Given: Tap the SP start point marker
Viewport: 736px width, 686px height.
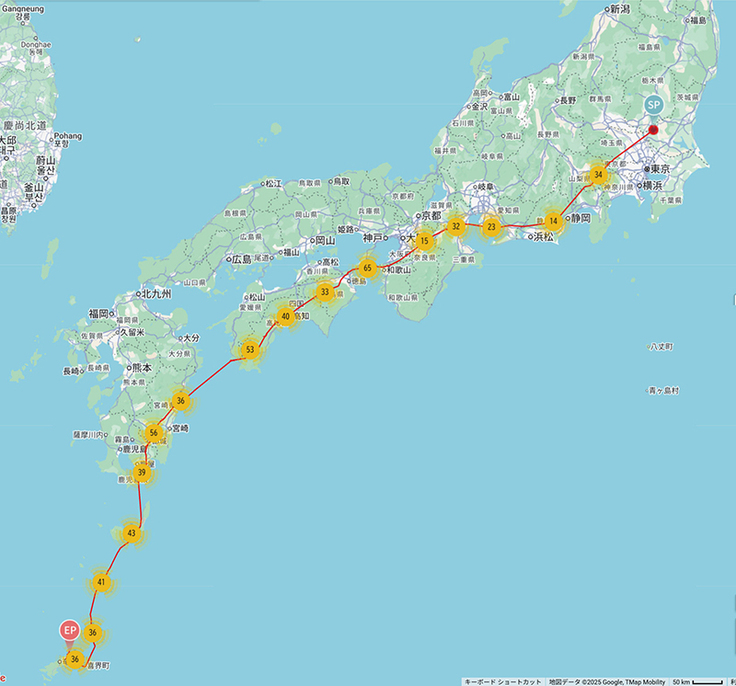Looking at the screenshot, I should pyautogui.click(x=654, y=104).
